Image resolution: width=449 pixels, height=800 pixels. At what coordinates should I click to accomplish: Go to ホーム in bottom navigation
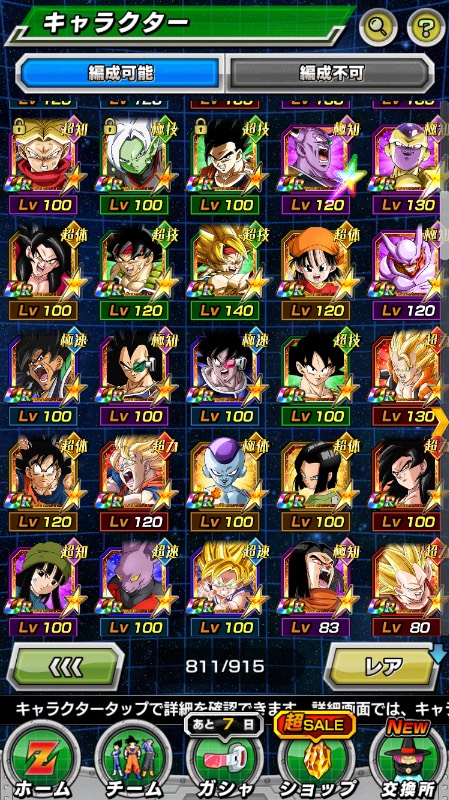pos(42,760)
